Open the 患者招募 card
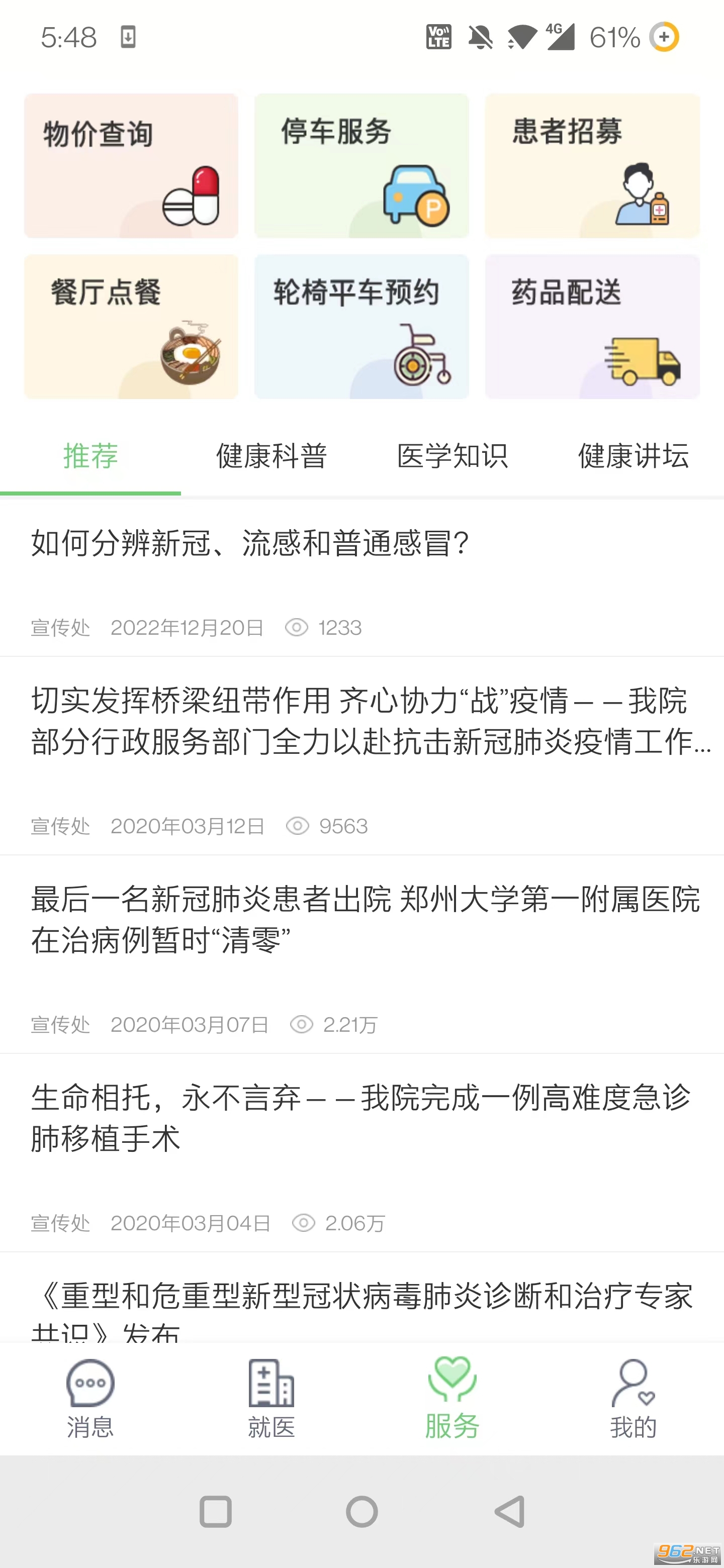This screenshot has height=1568, width=724. (592, 165)
